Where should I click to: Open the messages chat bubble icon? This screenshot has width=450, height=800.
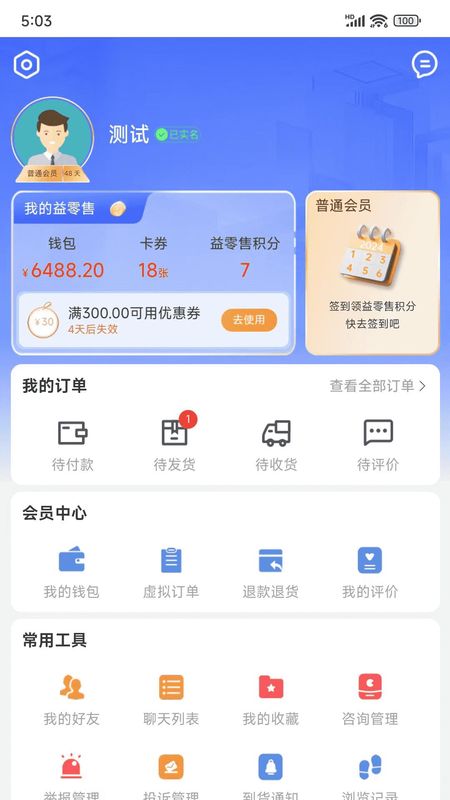pos(424,64)
